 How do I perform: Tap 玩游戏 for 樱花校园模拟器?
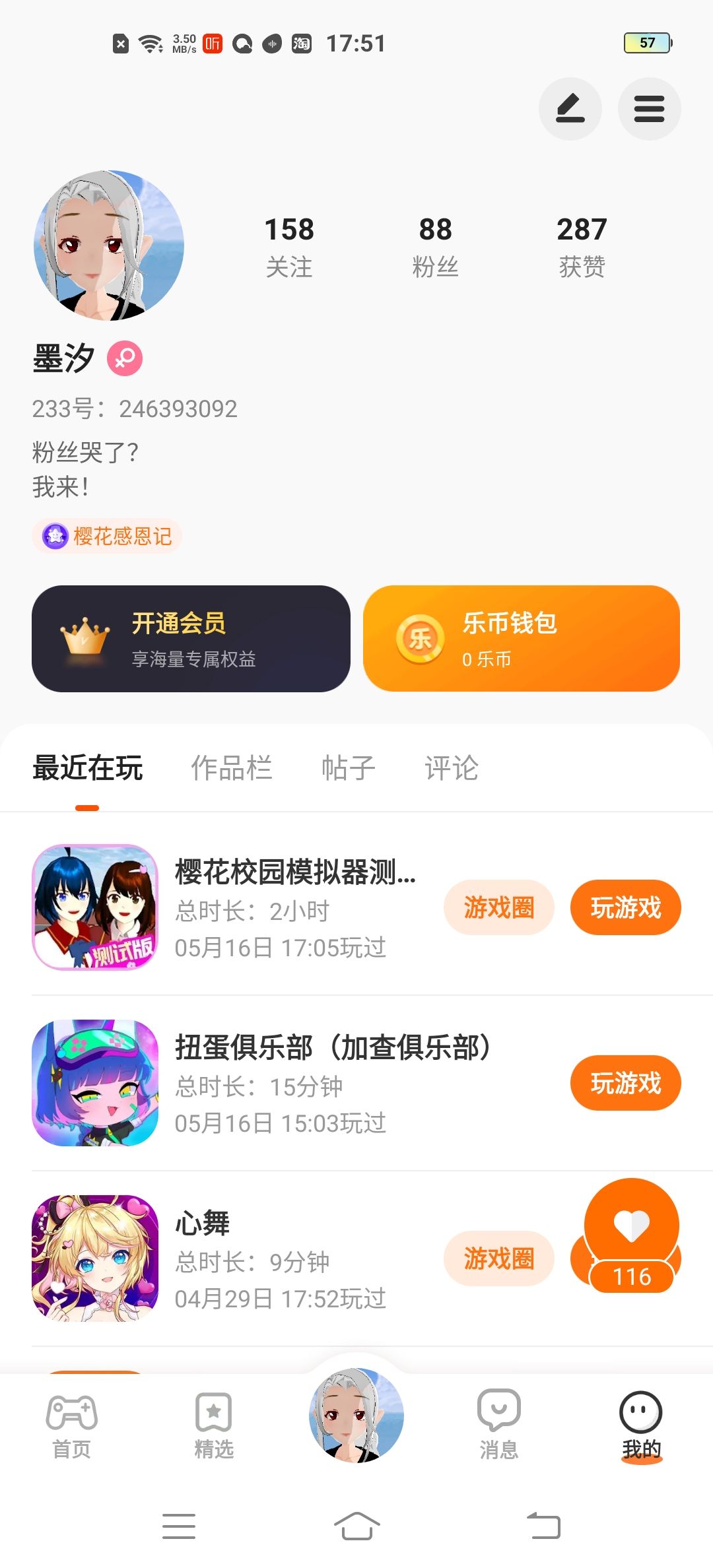(625, 907)
